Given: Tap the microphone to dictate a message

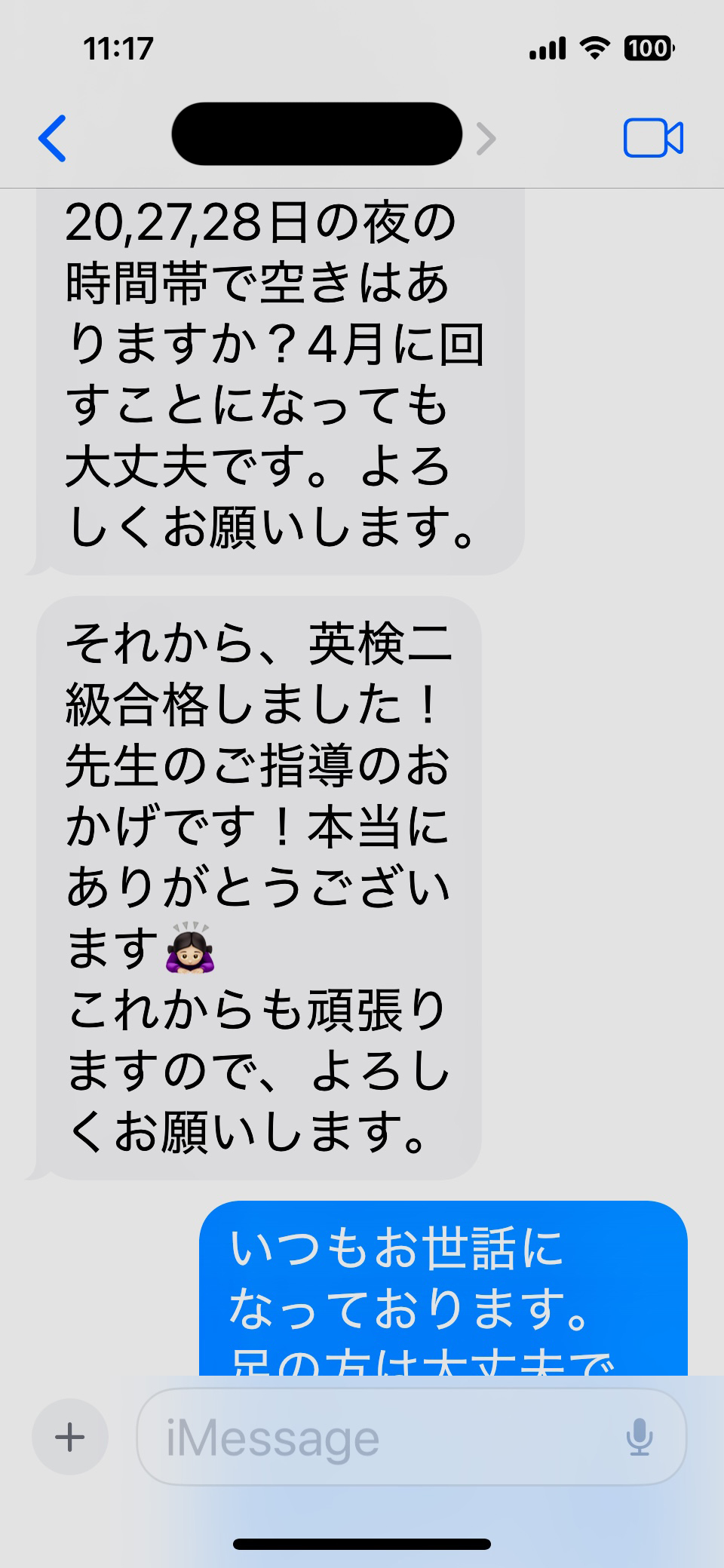Looking at the screenshot, I should [640, 1438].
